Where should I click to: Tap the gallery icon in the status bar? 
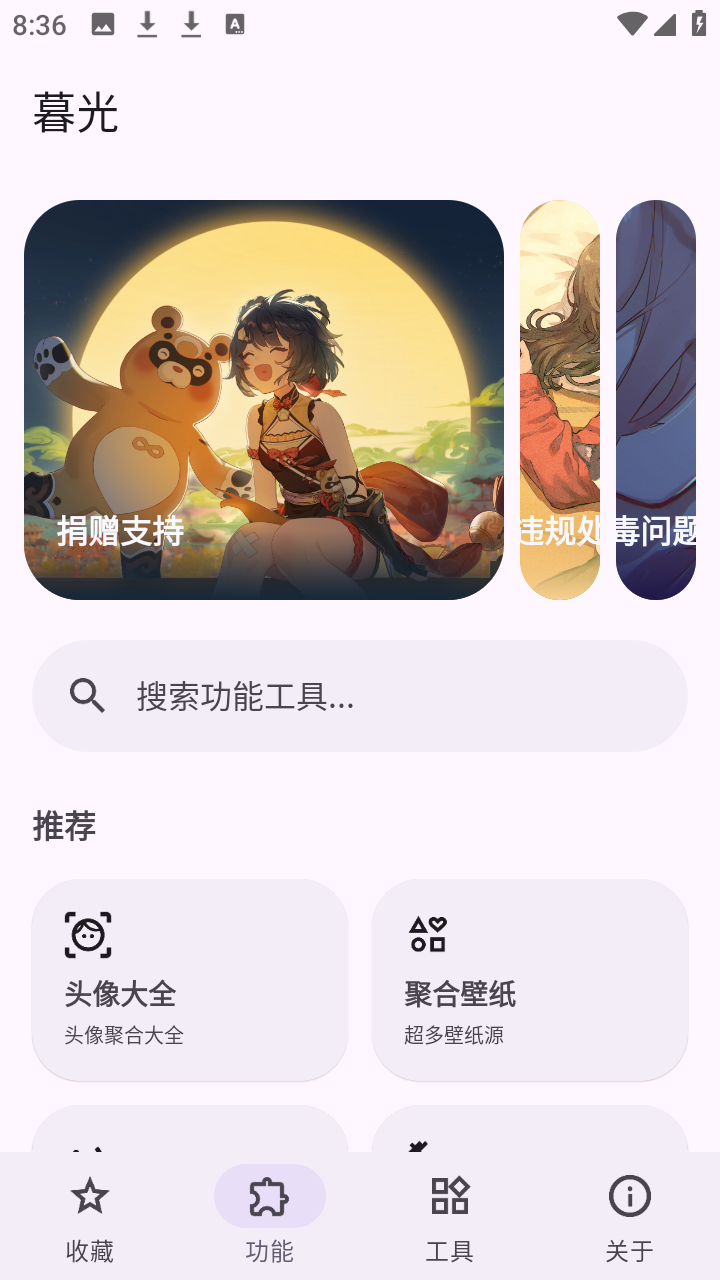100,24
